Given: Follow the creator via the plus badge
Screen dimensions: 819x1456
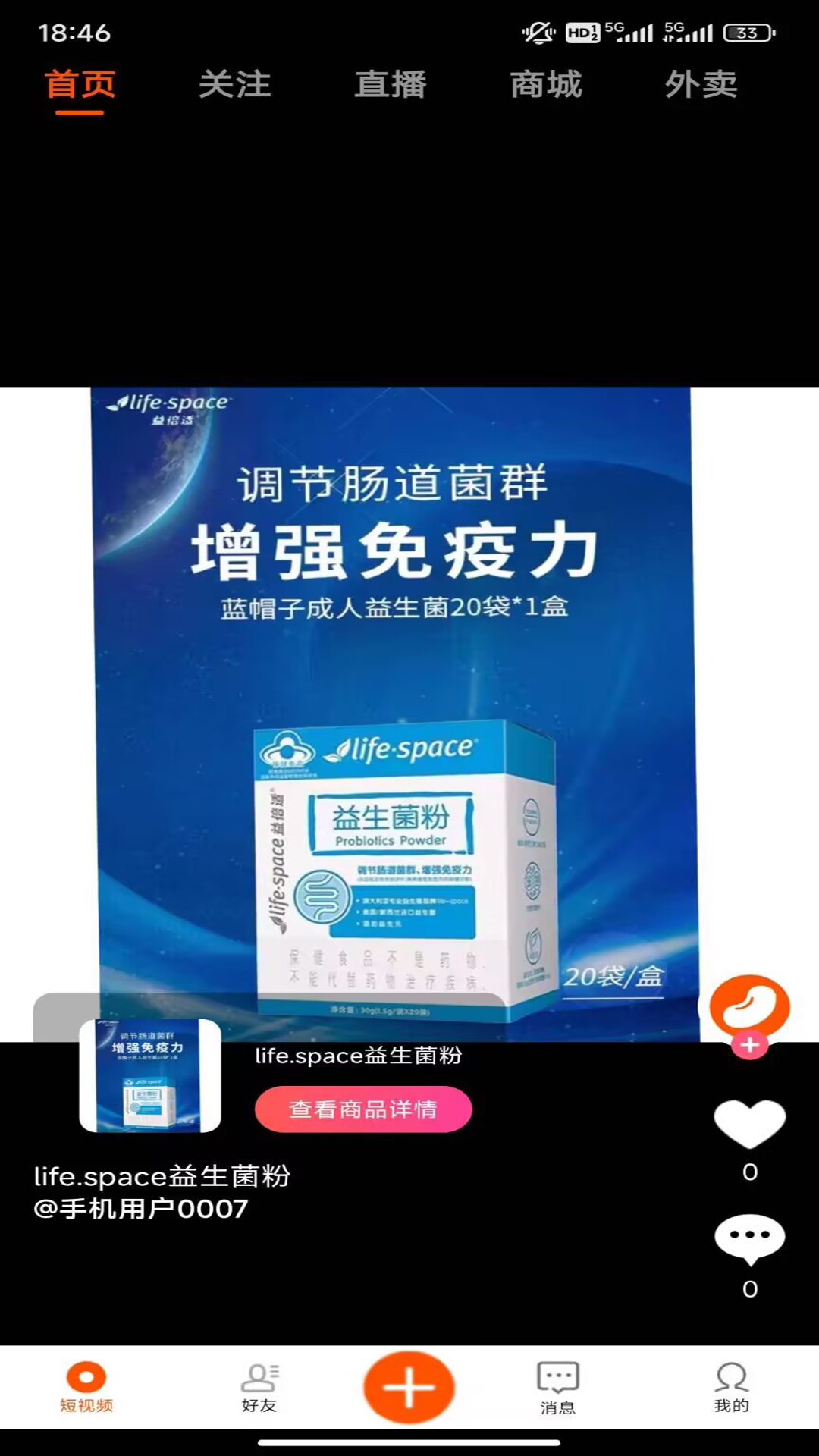Looking at the screenshot, I should point(748,1045).
